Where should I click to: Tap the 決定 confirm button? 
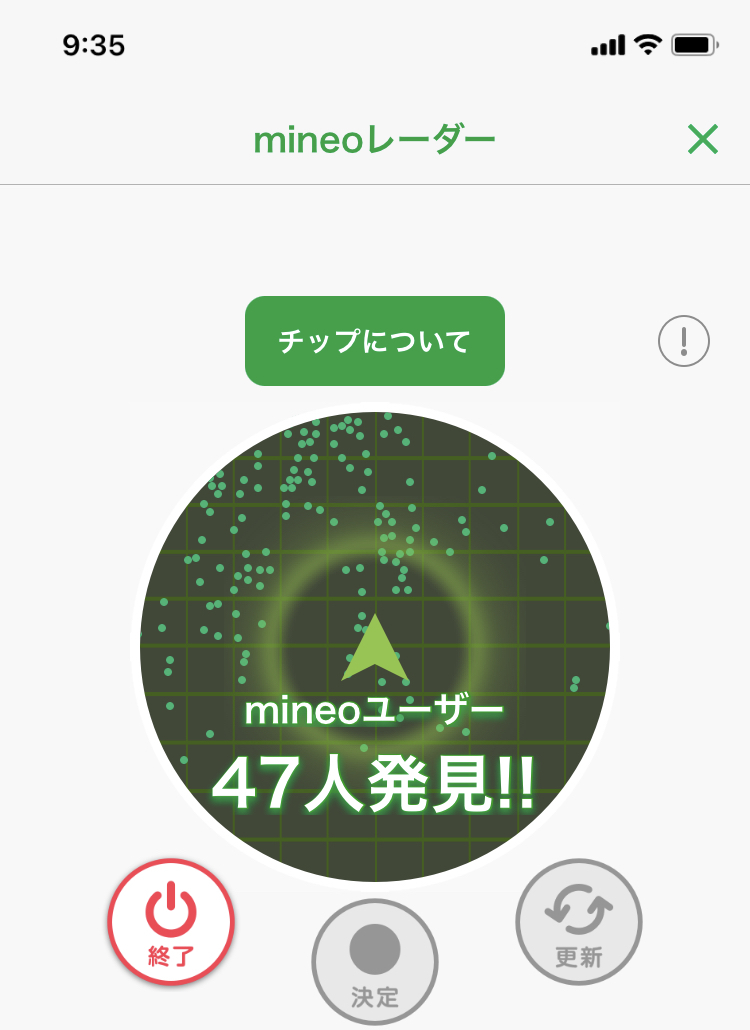pyautogui.click(x=375, y=961)
